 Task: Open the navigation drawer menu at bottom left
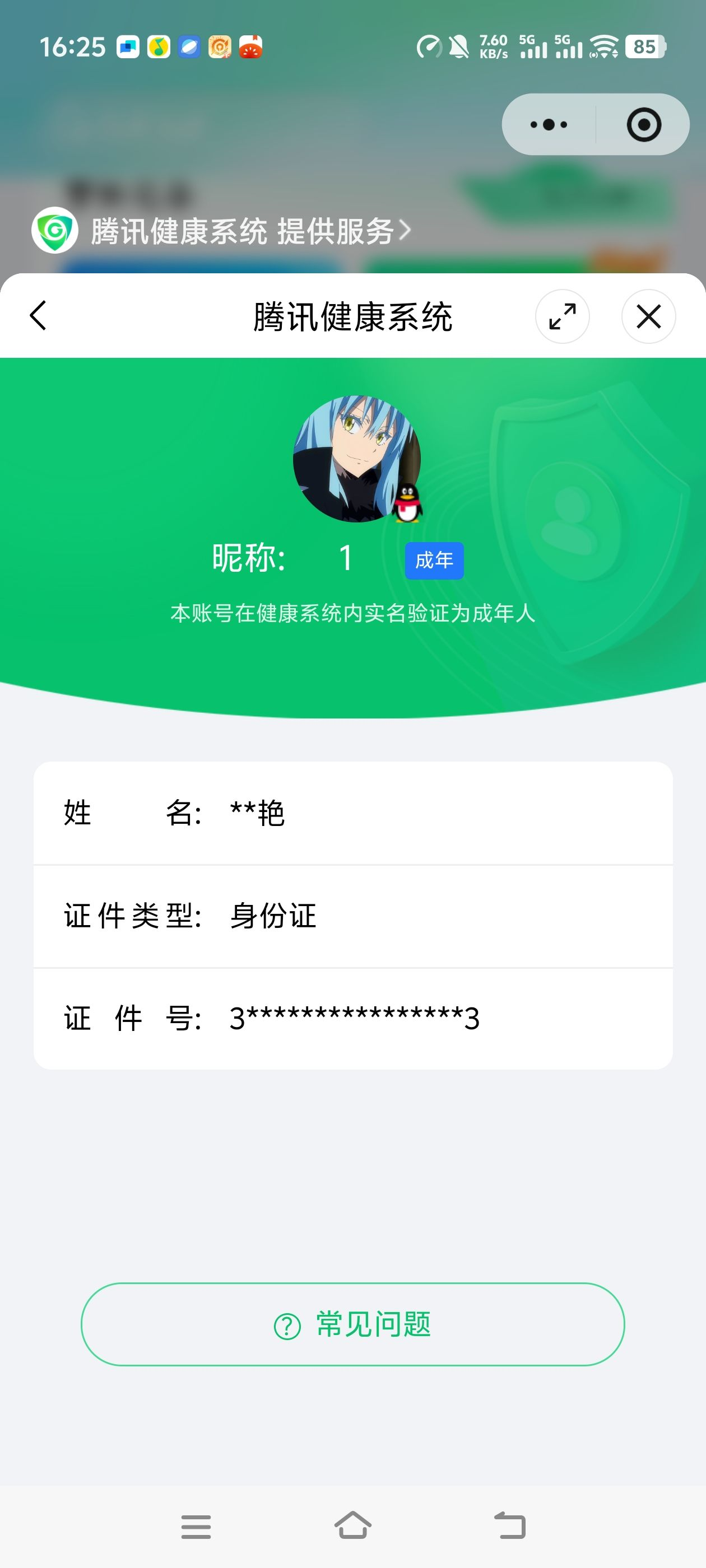point(196,1526)
